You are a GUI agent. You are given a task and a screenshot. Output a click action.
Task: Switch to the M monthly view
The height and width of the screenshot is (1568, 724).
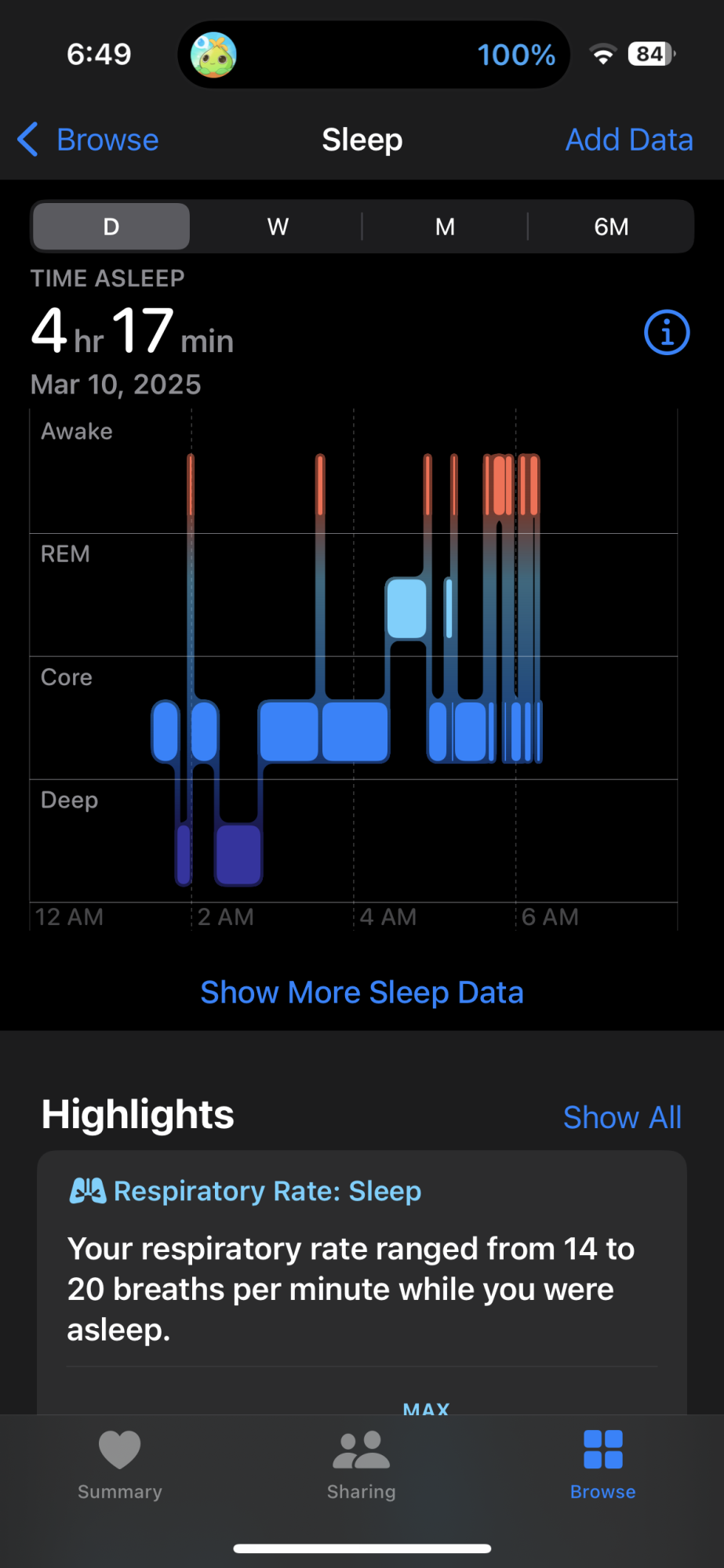point(445,227)
